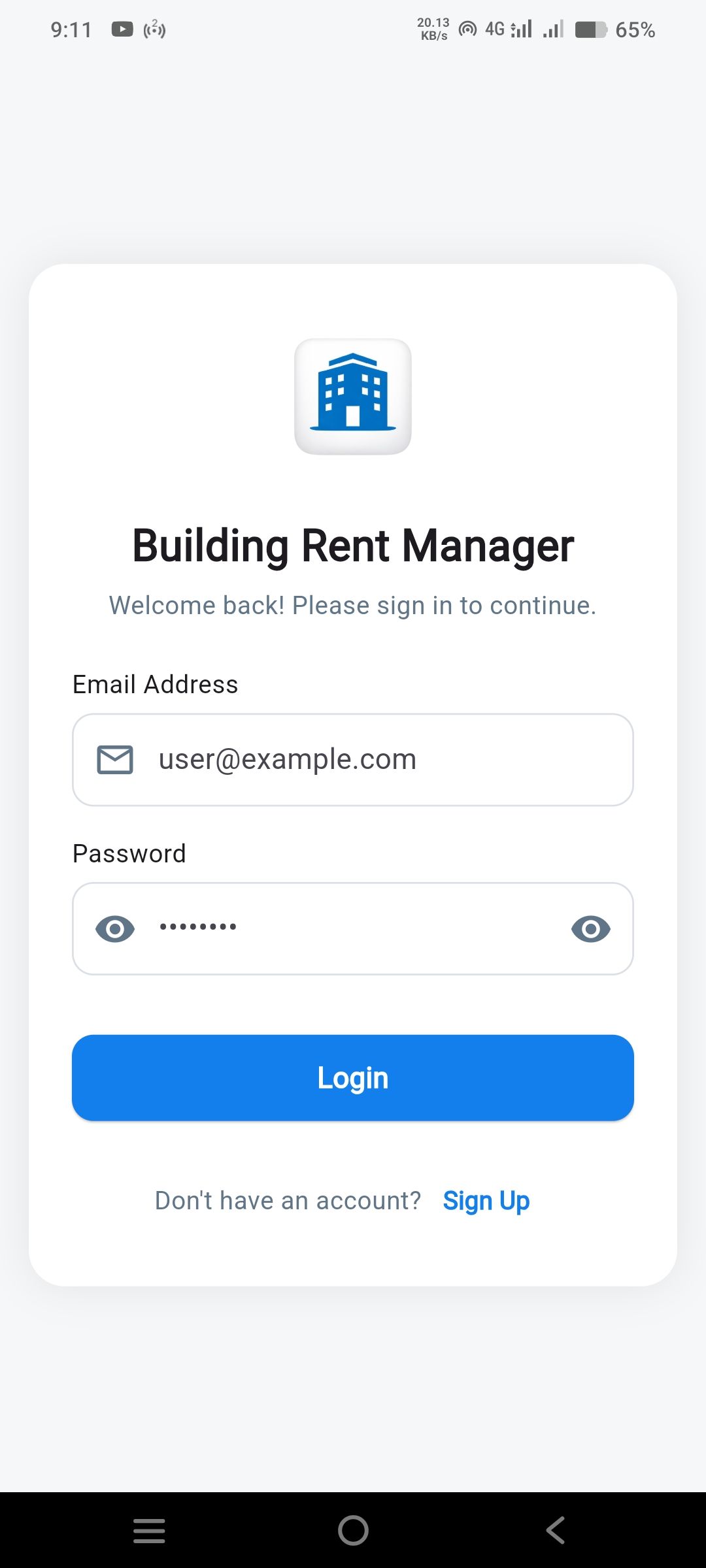The image size is (706, 1568).
Task: Go back using the system back button
Action: [556, 1530]
